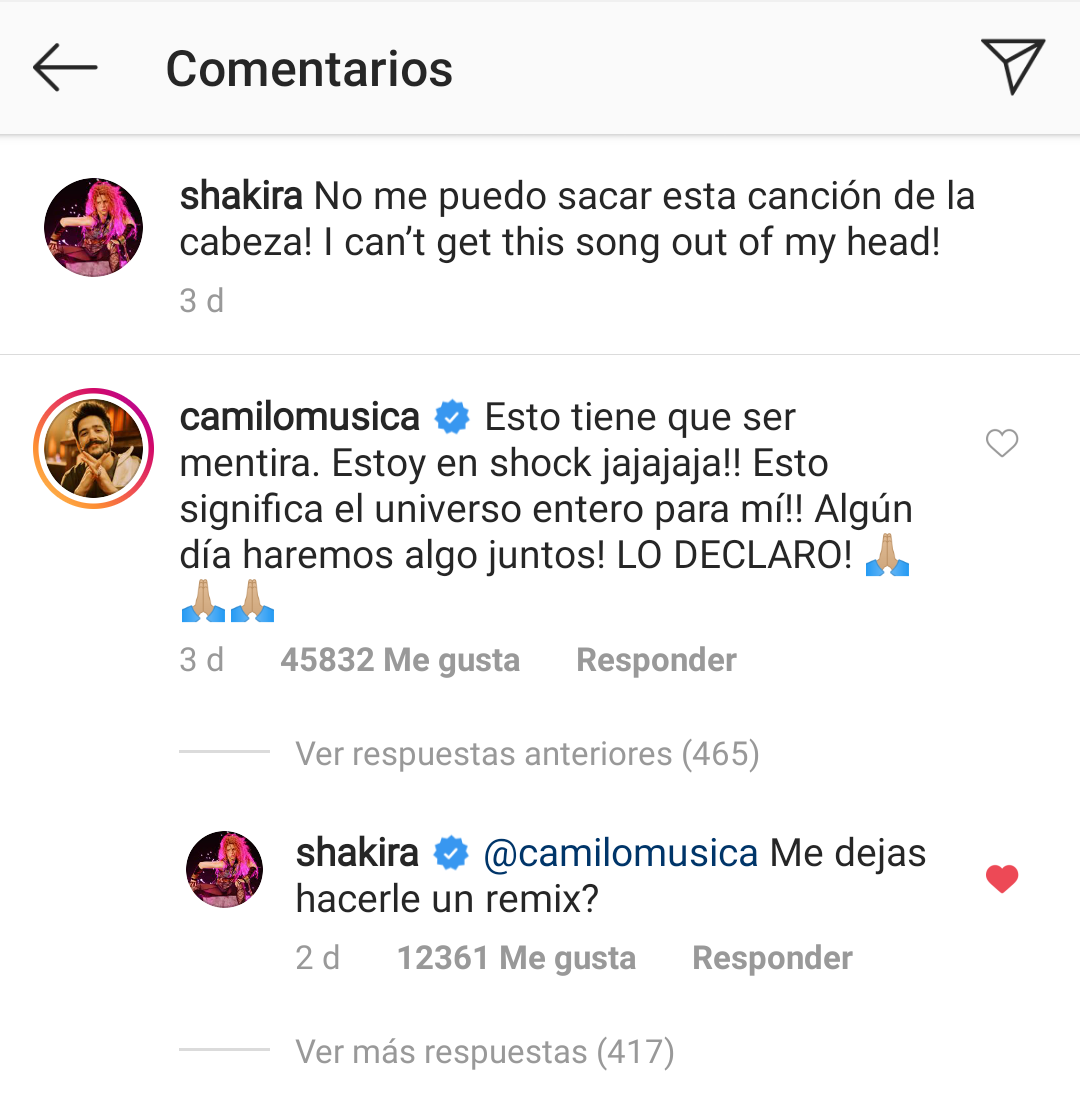Screen dimensions: 1080x1104
Task: Like camilomusica's comment
Action: click(1001, 443)
